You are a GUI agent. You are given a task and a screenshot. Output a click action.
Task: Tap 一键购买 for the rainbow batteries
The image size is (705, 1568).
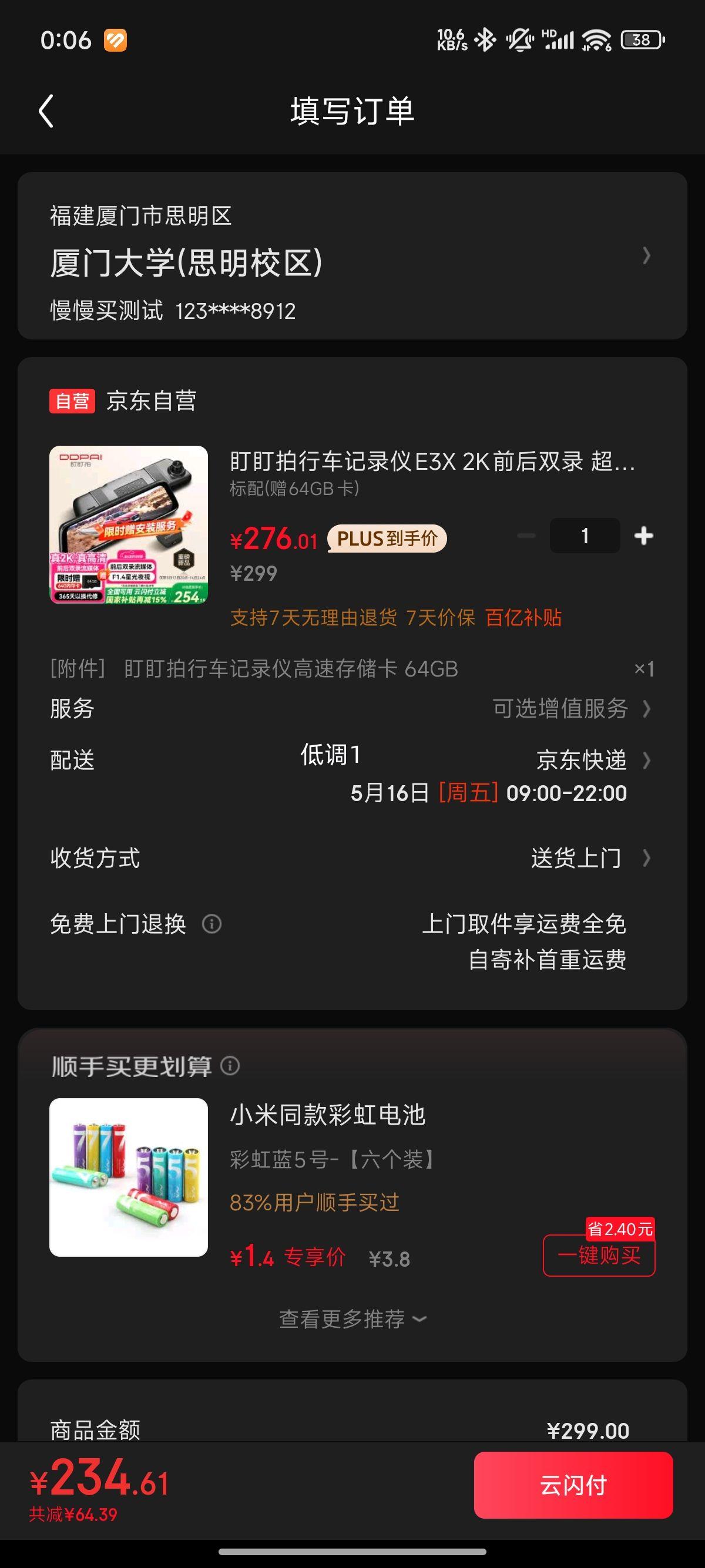tap(599, 1255)
